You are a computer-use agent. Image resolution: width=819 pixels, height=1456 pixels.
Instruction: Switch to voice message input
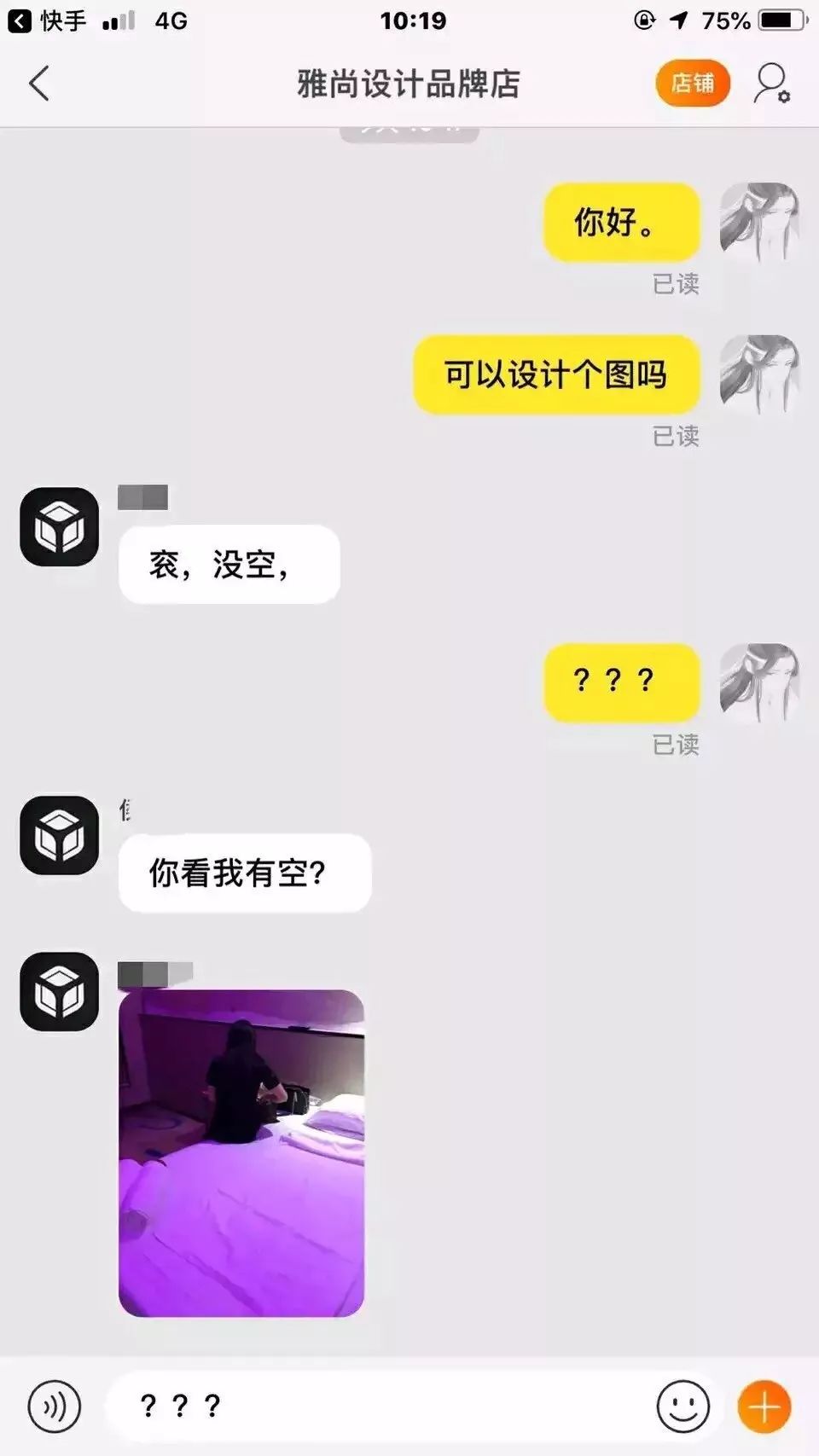click(x=55, y=1407)
